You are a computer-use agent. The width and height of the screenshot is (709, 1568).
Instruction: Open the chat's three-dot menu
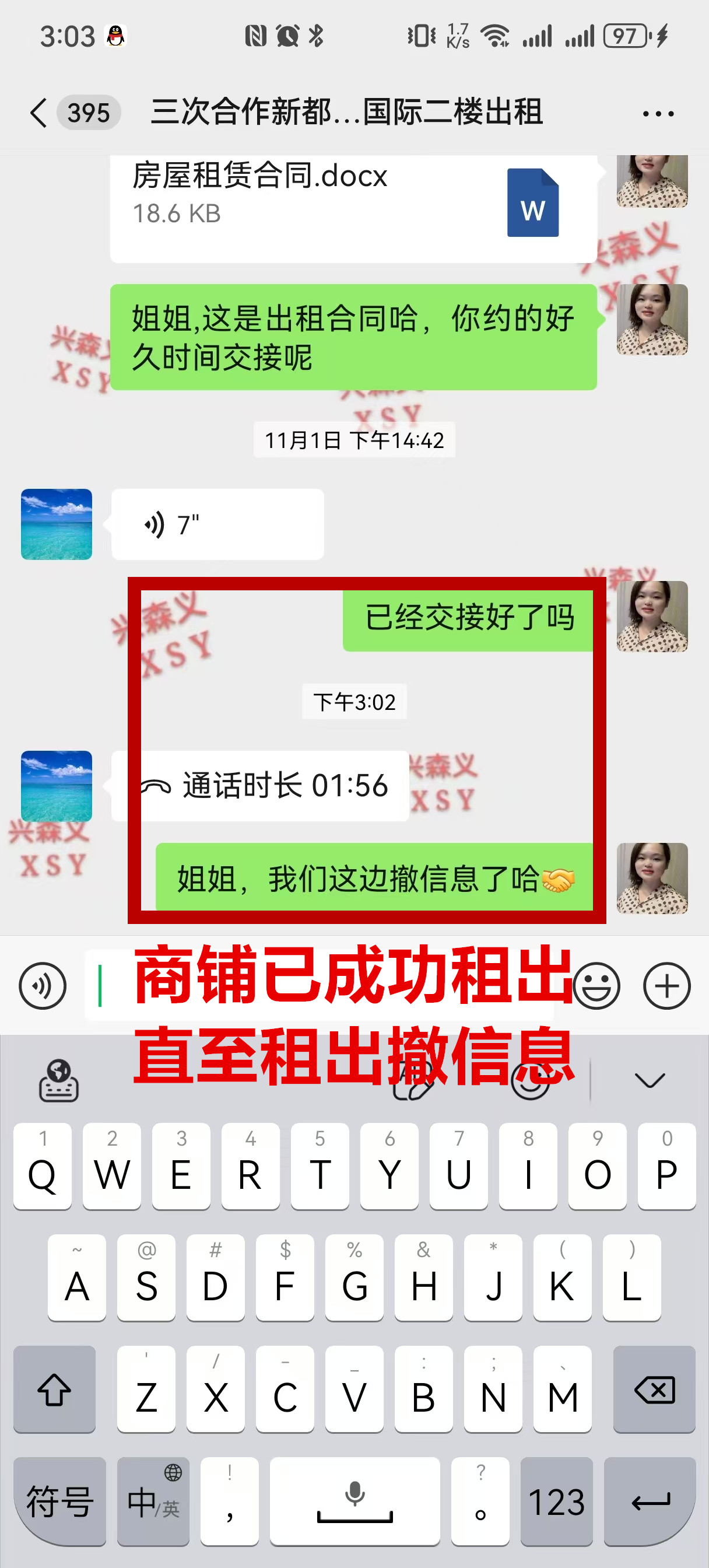coord(658,113)
